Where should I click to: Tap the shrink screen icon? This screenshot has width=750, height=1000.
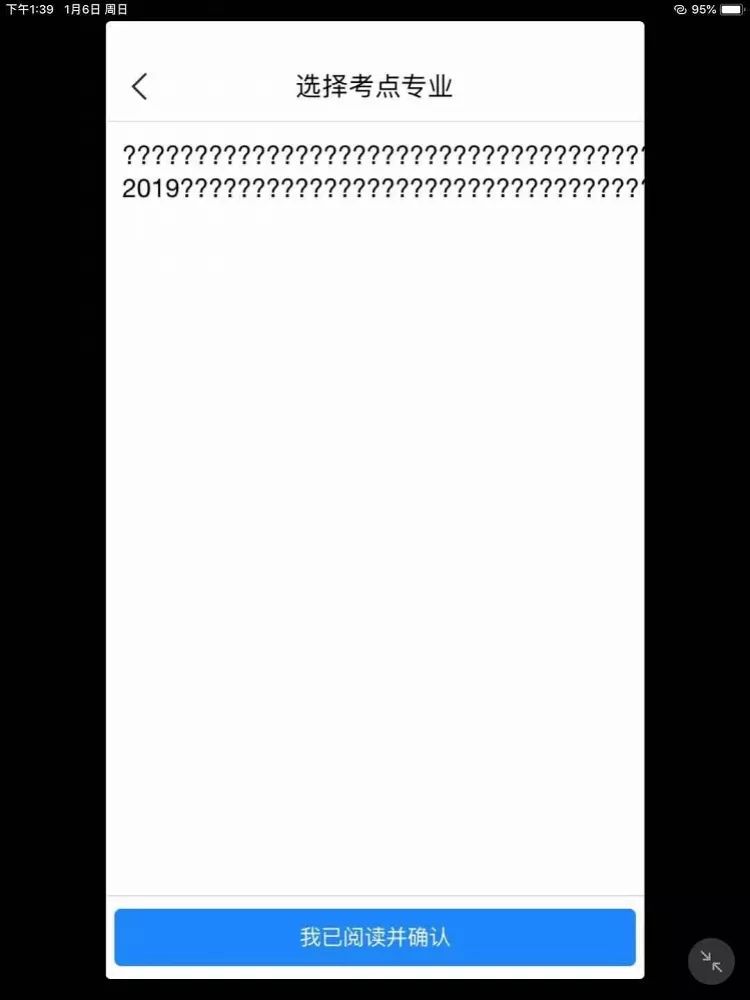(x=711, y=961)
